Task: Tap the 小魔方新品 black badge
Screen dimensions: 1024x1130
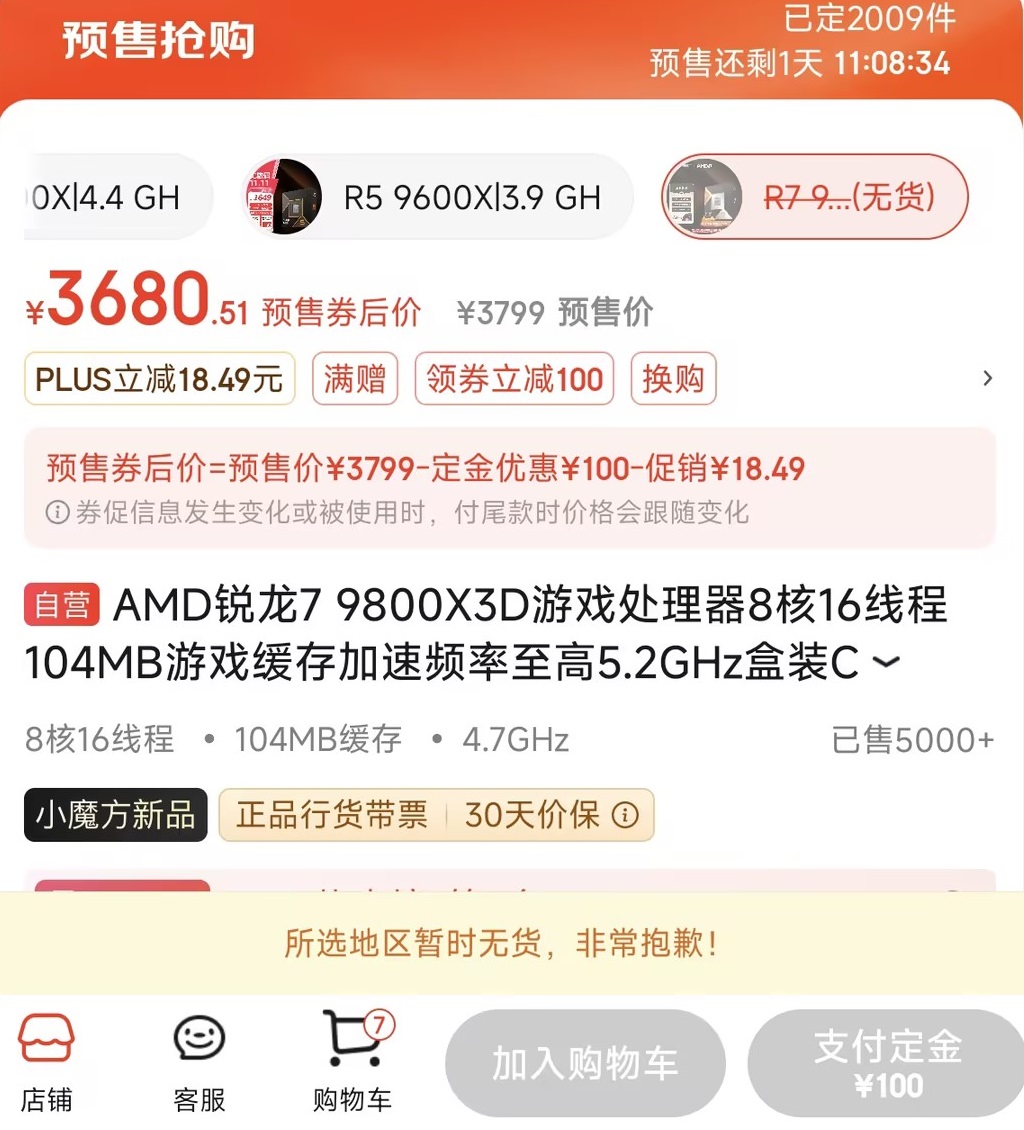Action: point(114,815)
